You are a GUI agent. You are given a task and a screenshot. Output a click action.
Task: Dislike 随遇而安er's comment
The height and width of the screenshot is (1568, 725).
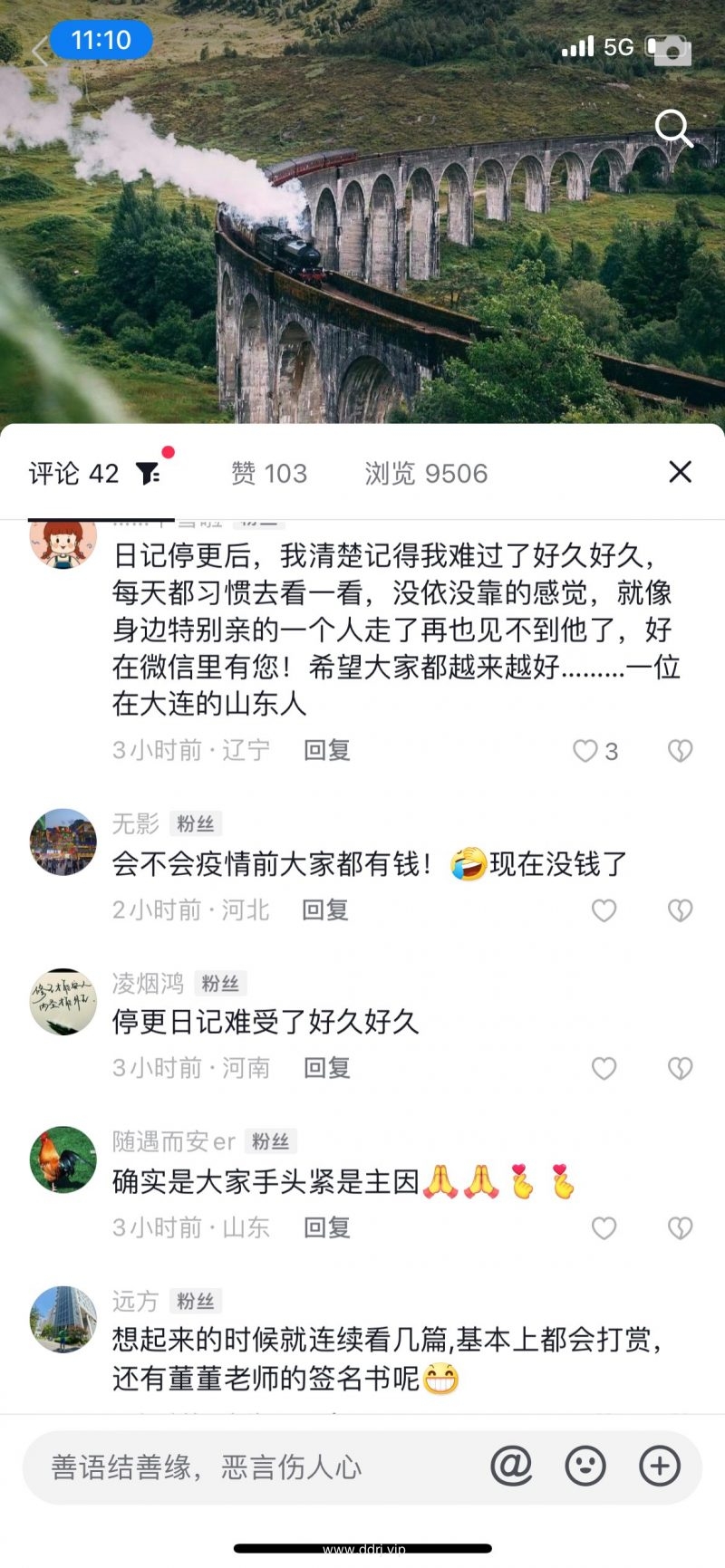680,1227
